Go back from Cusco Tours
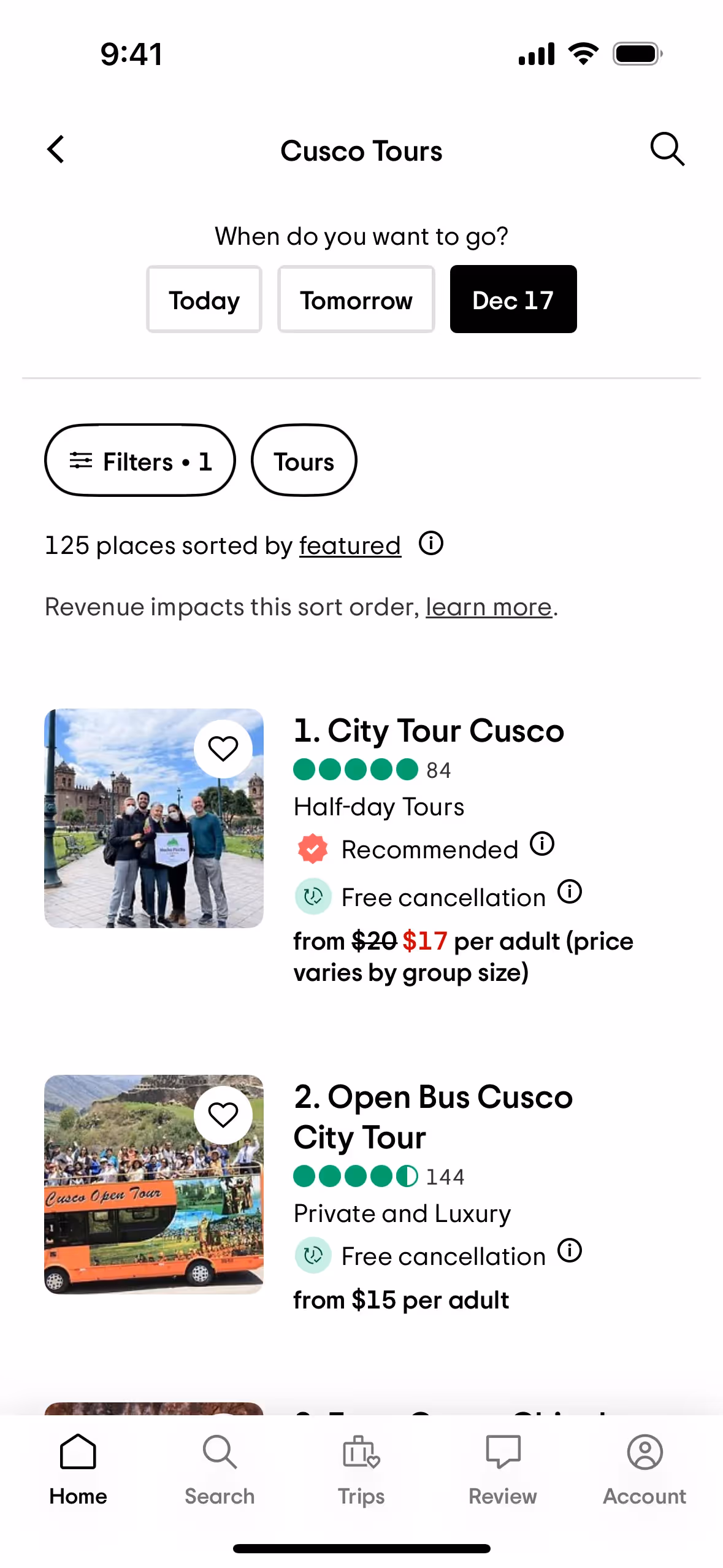The width and height of the screenshot is (723, 1568). 56,150
